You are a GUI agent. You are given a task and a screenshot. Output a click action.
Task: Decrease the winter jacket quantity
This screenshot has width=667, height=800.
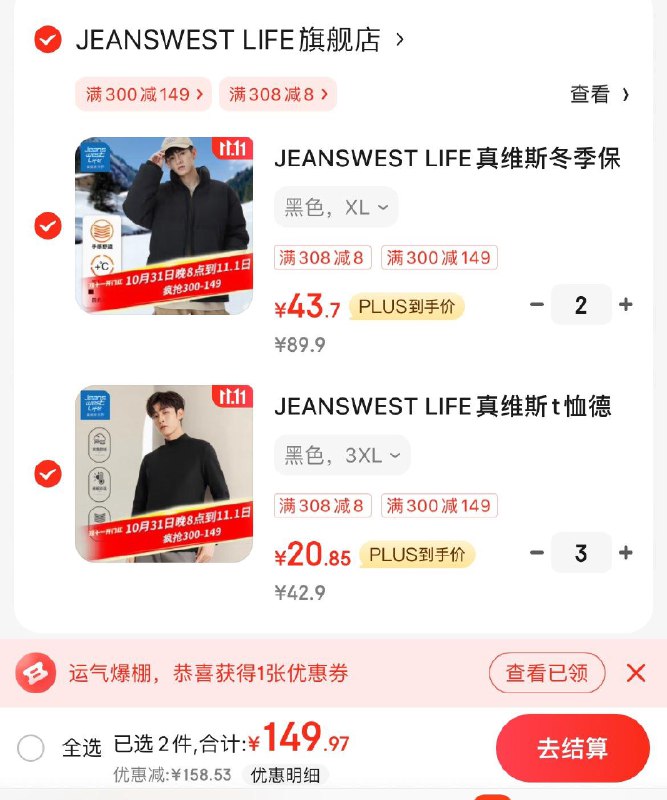coord(537,305)
